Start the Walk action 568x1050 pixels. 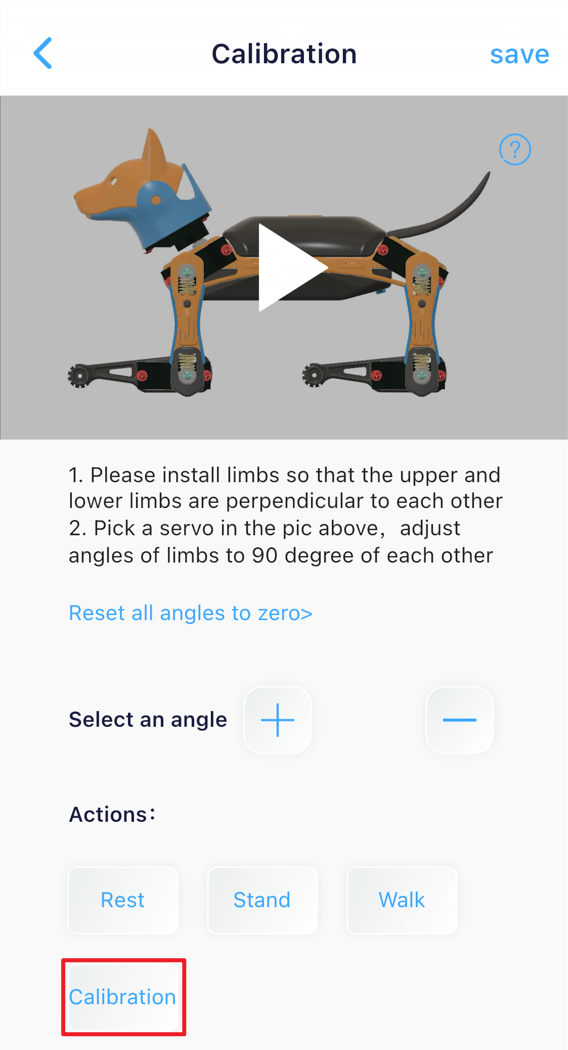pos(402,899)
